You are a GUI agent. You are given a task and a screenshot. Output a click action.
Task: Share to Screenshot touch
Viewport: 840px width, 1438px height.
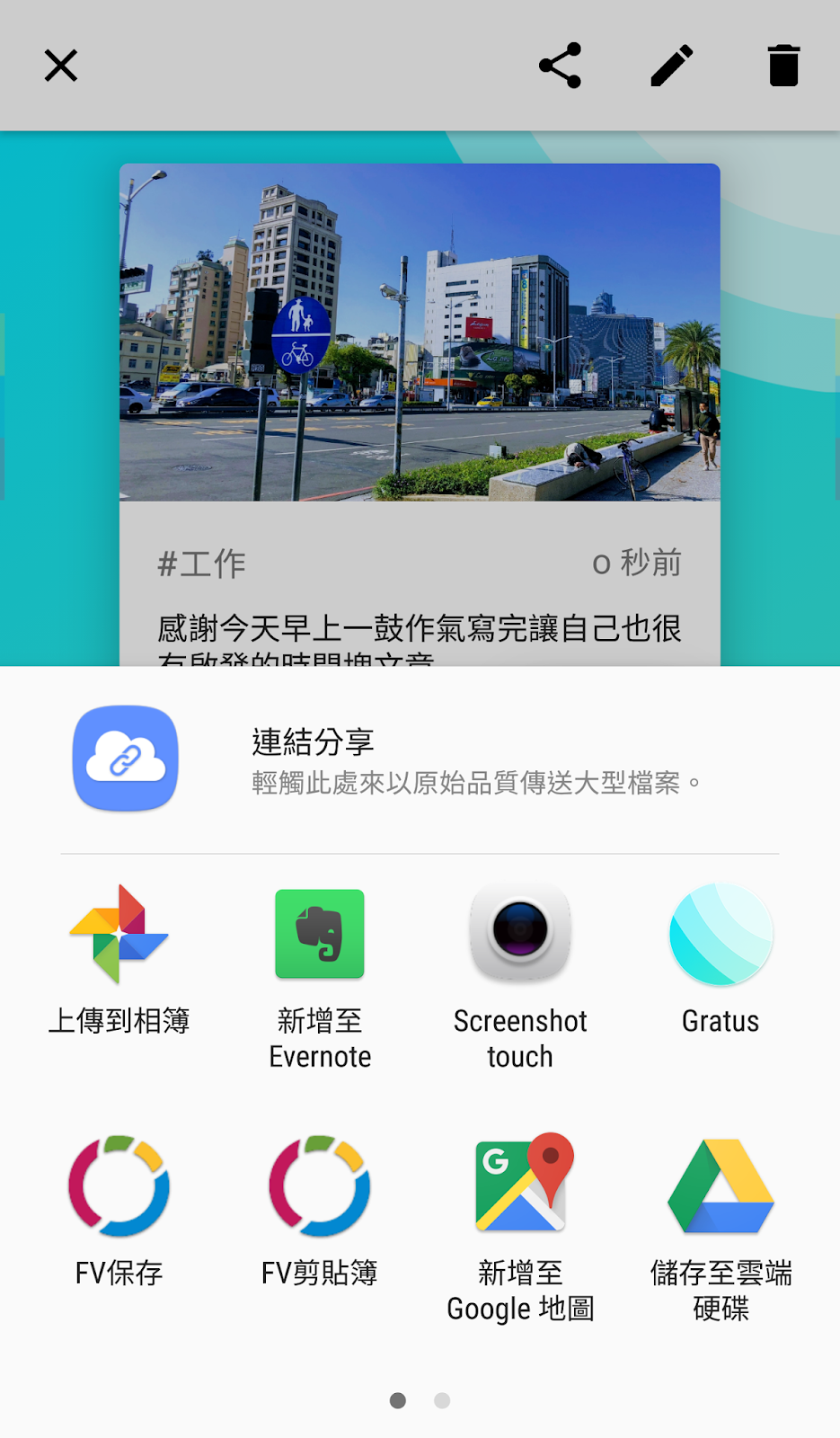(x=520, y=975)
